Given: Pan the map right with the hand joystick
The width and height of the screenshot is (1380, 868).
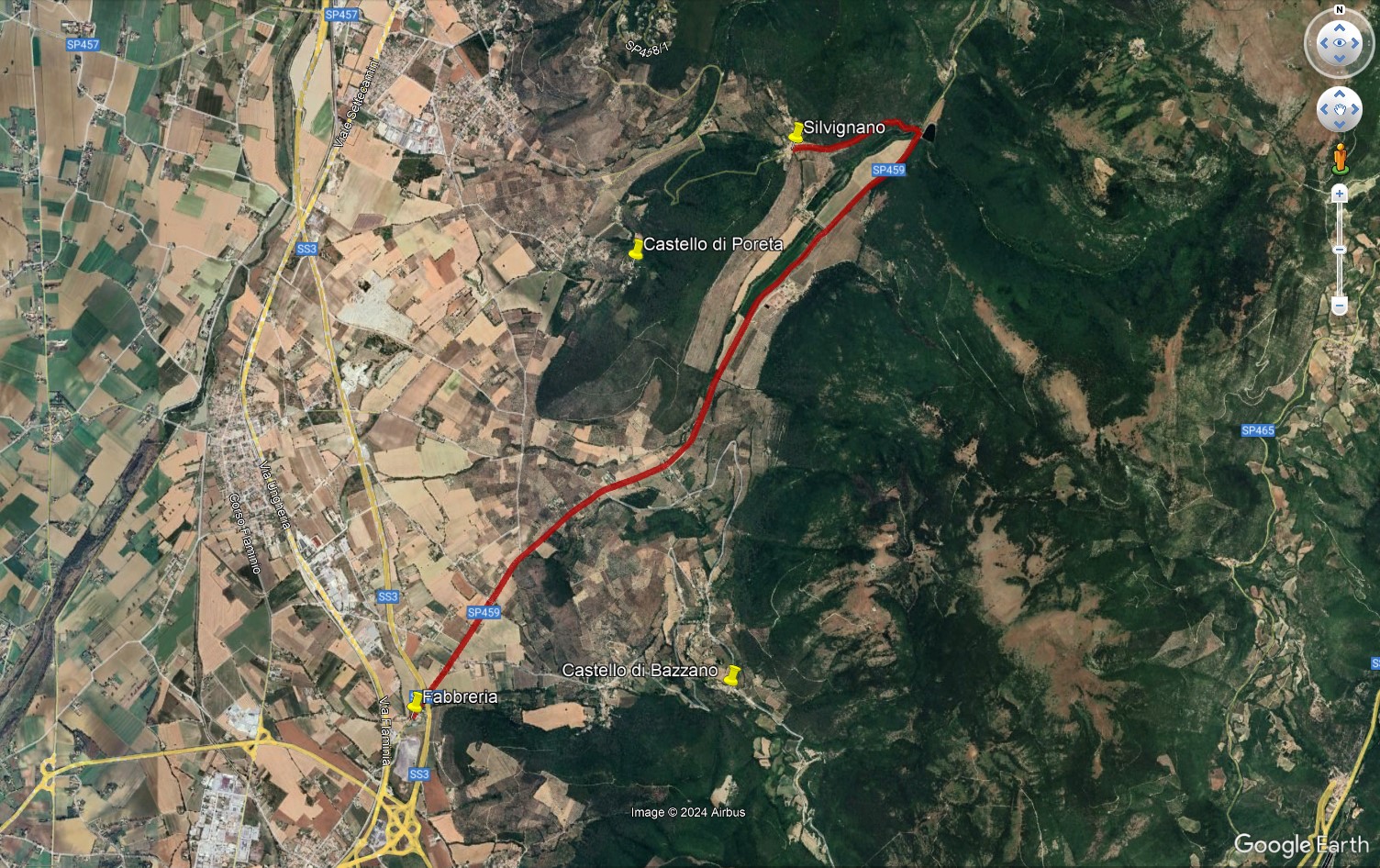Looking at the screenshot, I should (1355, 110).
